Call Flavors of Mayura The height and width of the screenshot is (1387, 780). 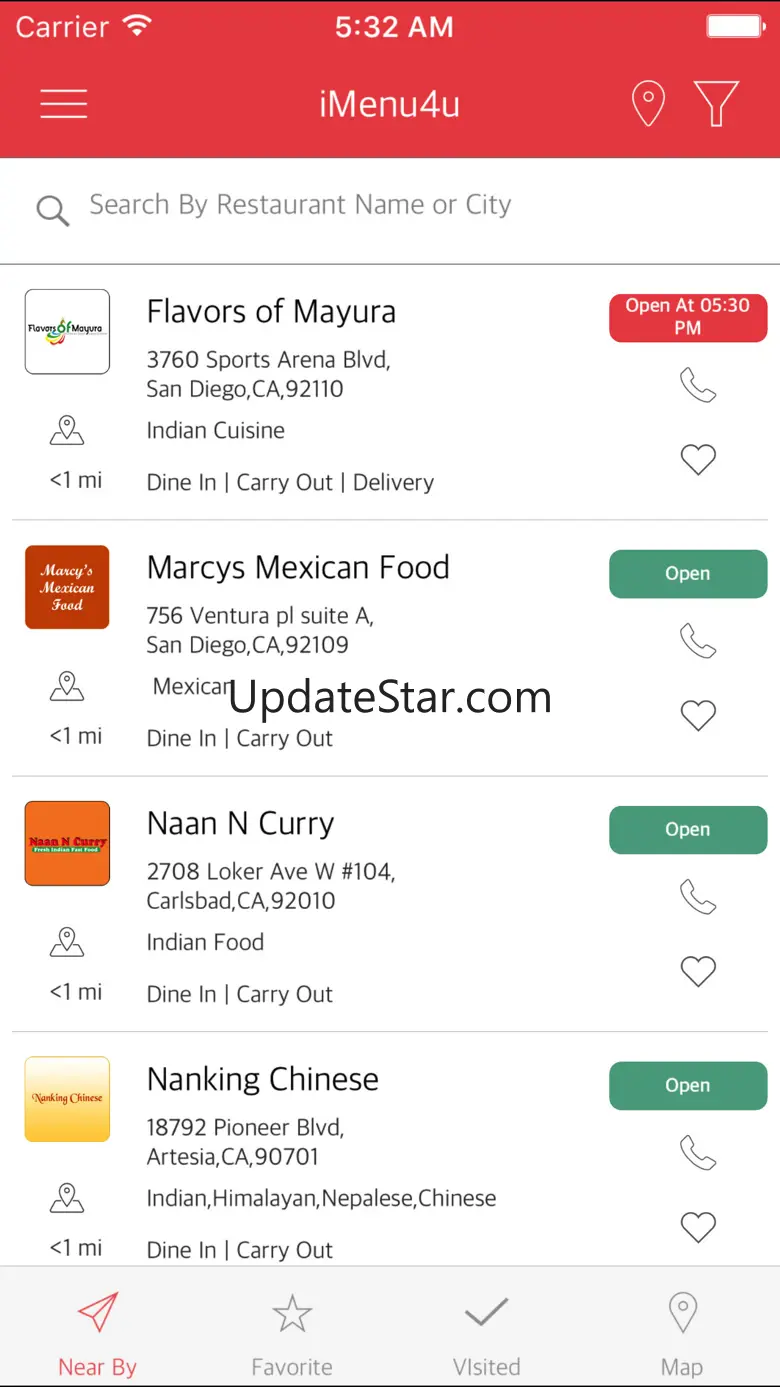(698, 385)
